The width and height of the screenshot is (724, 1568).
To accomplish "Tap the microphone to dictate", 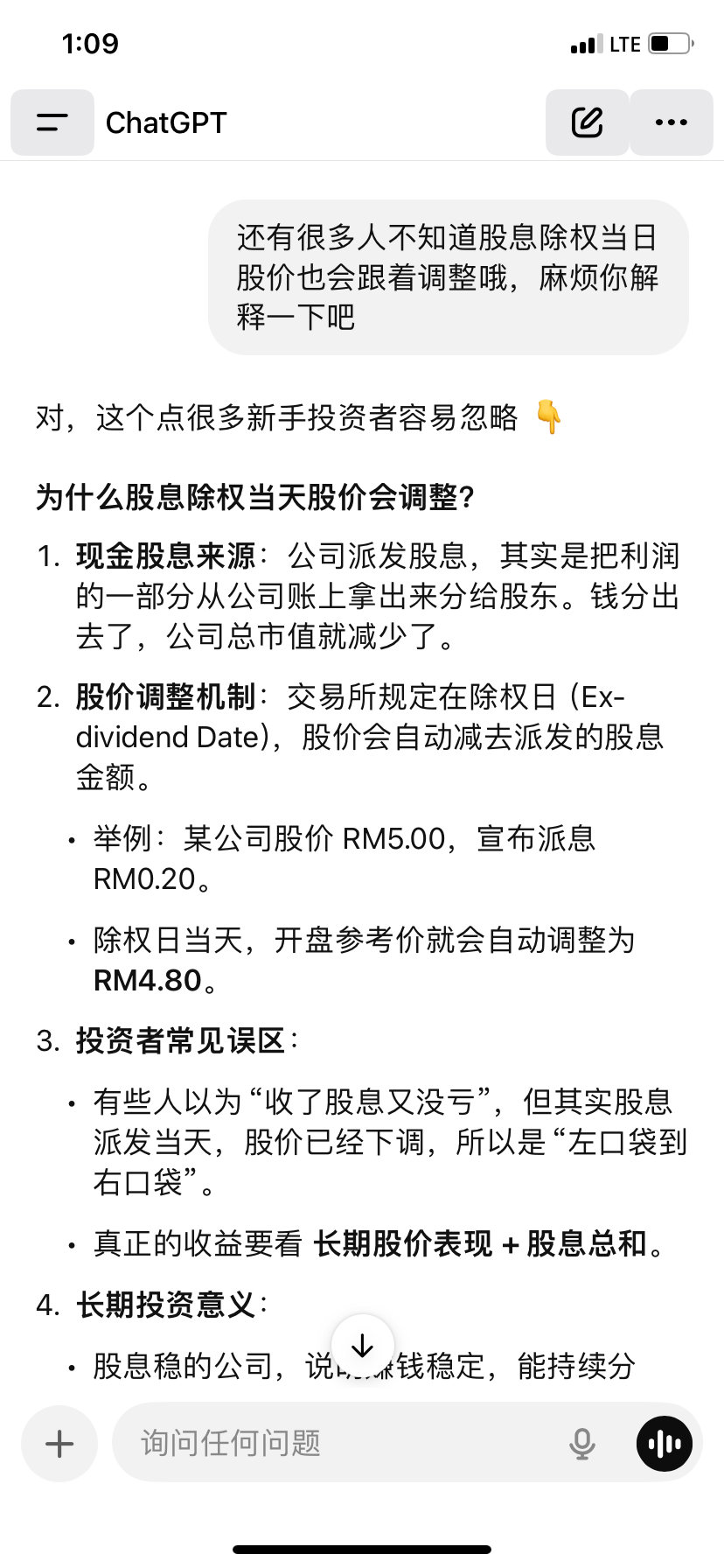I will point(581,1443).
